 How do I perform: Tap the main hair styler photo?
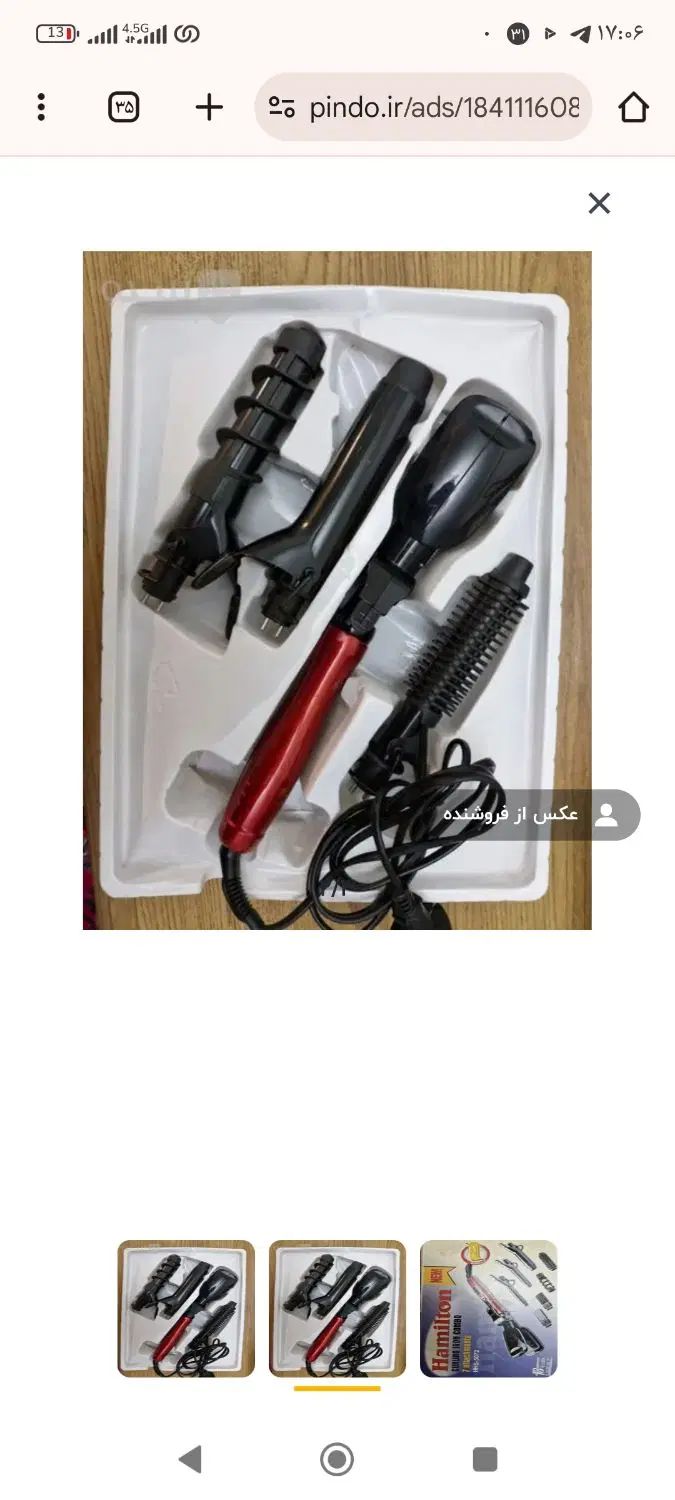337,590
